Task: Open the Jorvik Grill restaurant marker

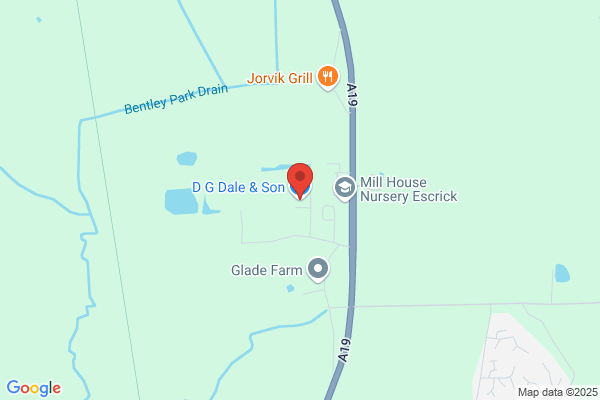Action: (x=328, y=77)
